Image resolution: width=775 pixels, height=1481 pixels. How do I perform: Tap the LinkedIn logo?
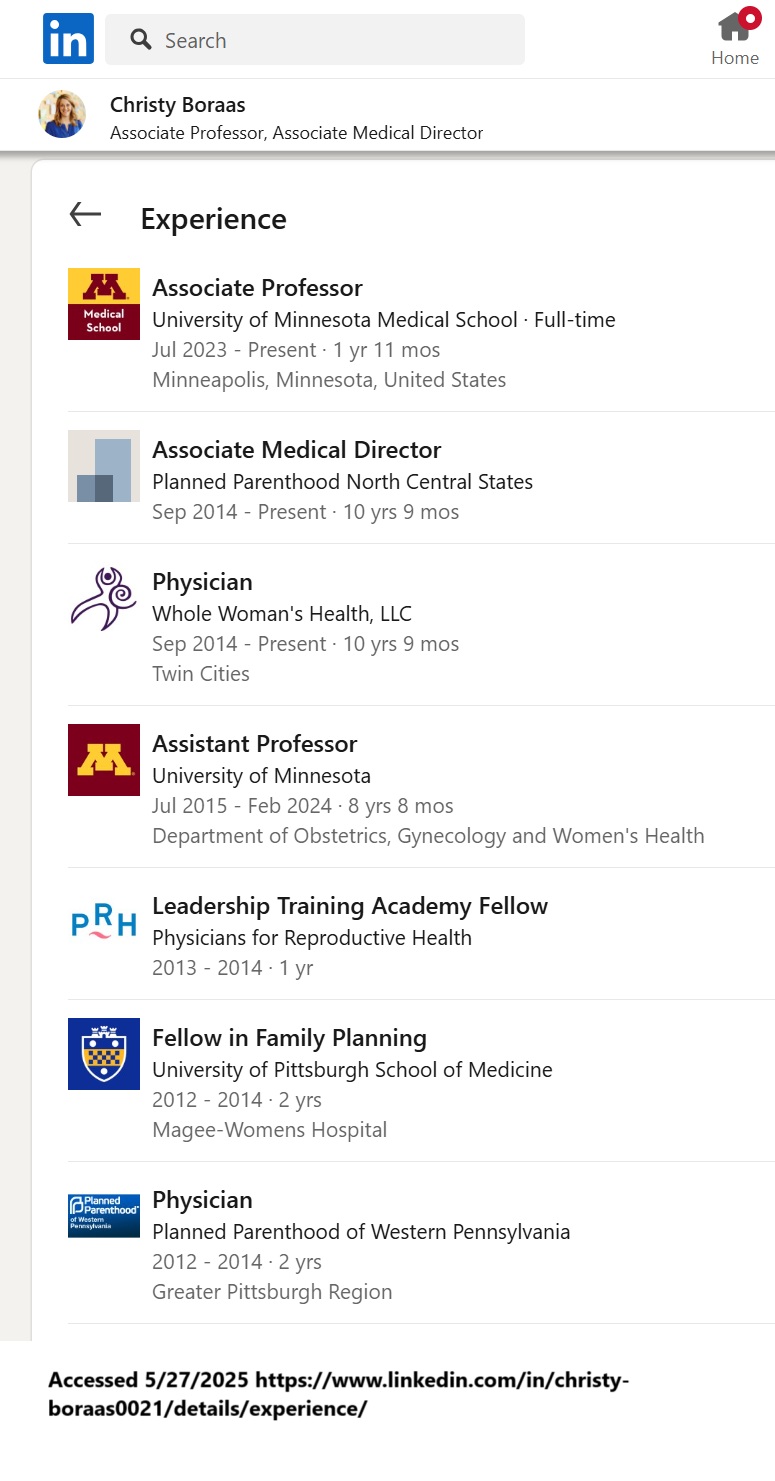click(x=68, y=39)
